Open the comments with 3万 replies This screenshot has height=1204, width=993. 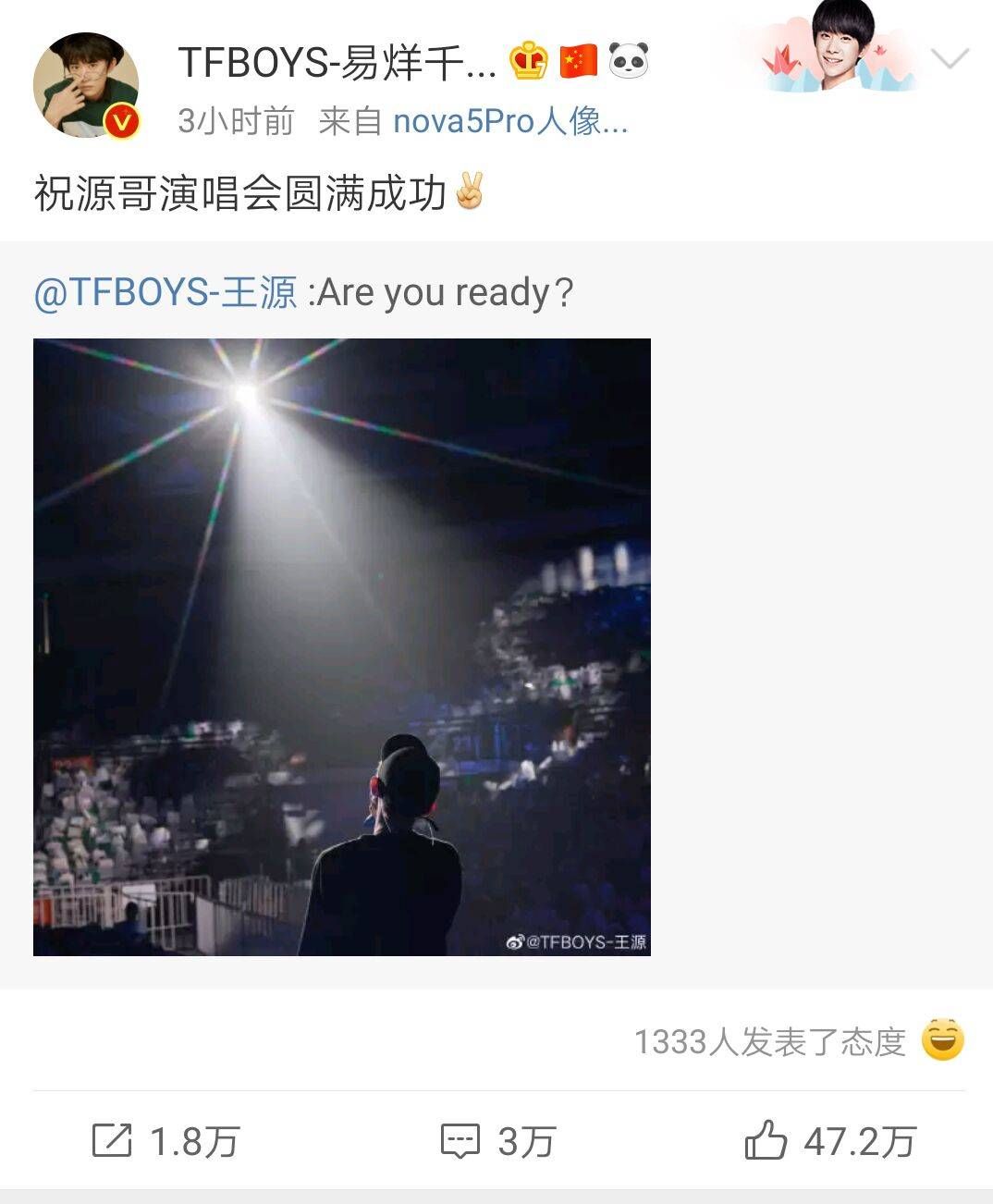pos(497,1141)
